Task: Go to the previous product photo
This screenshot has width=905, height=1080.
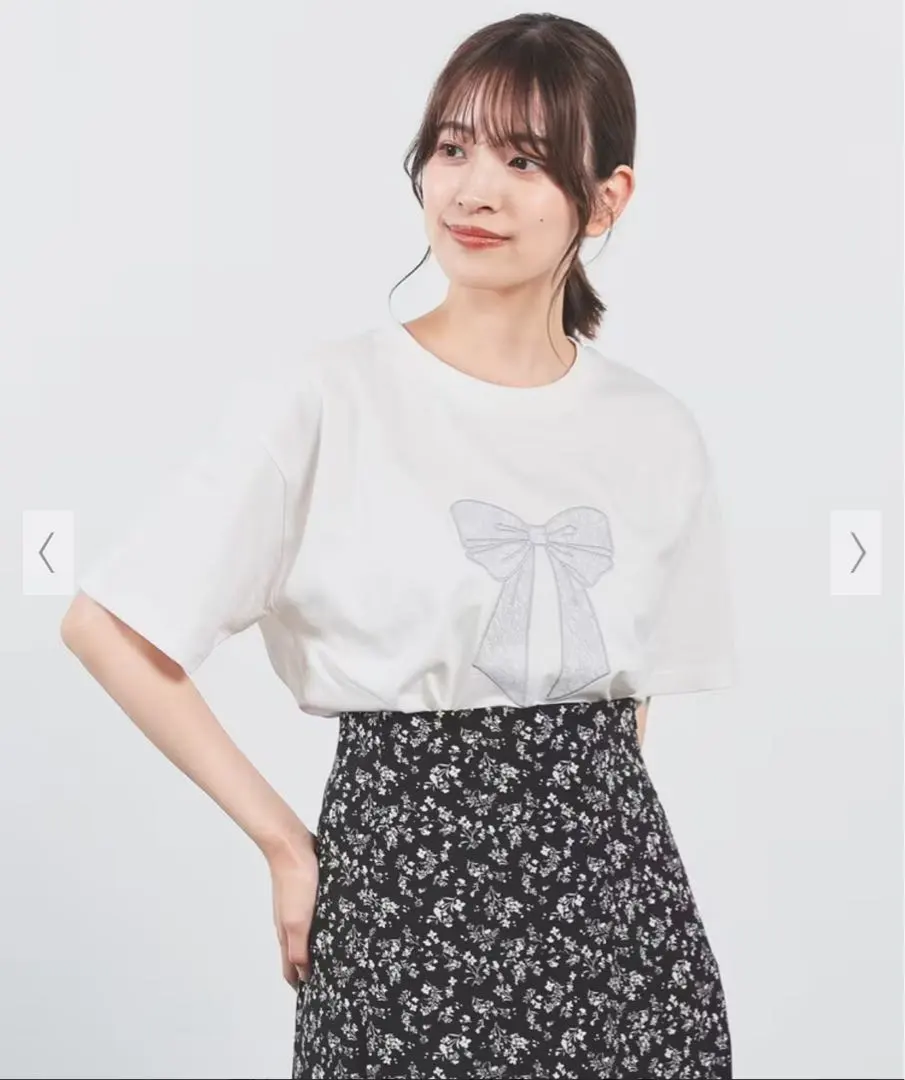Action: point(47,552)
